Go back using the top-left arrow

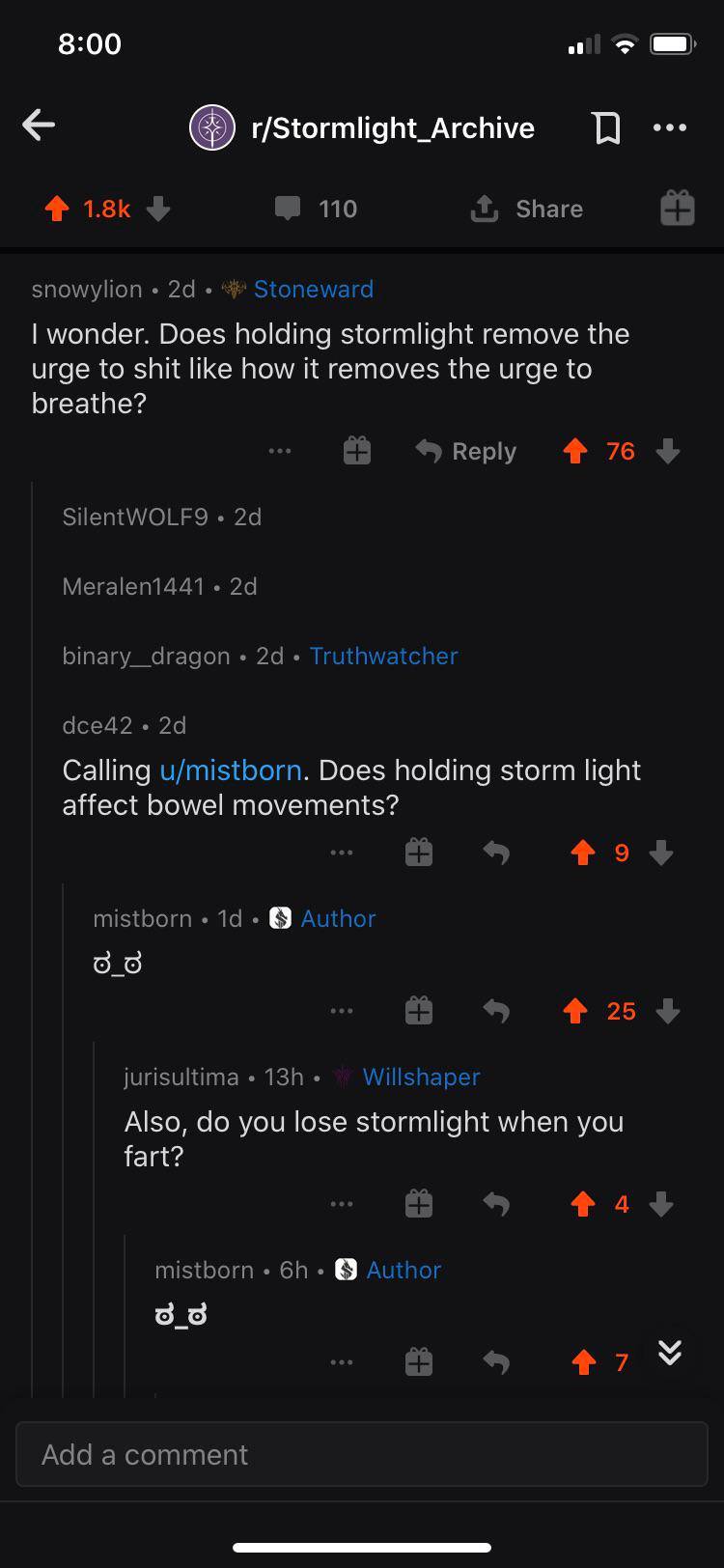point(39,126)
